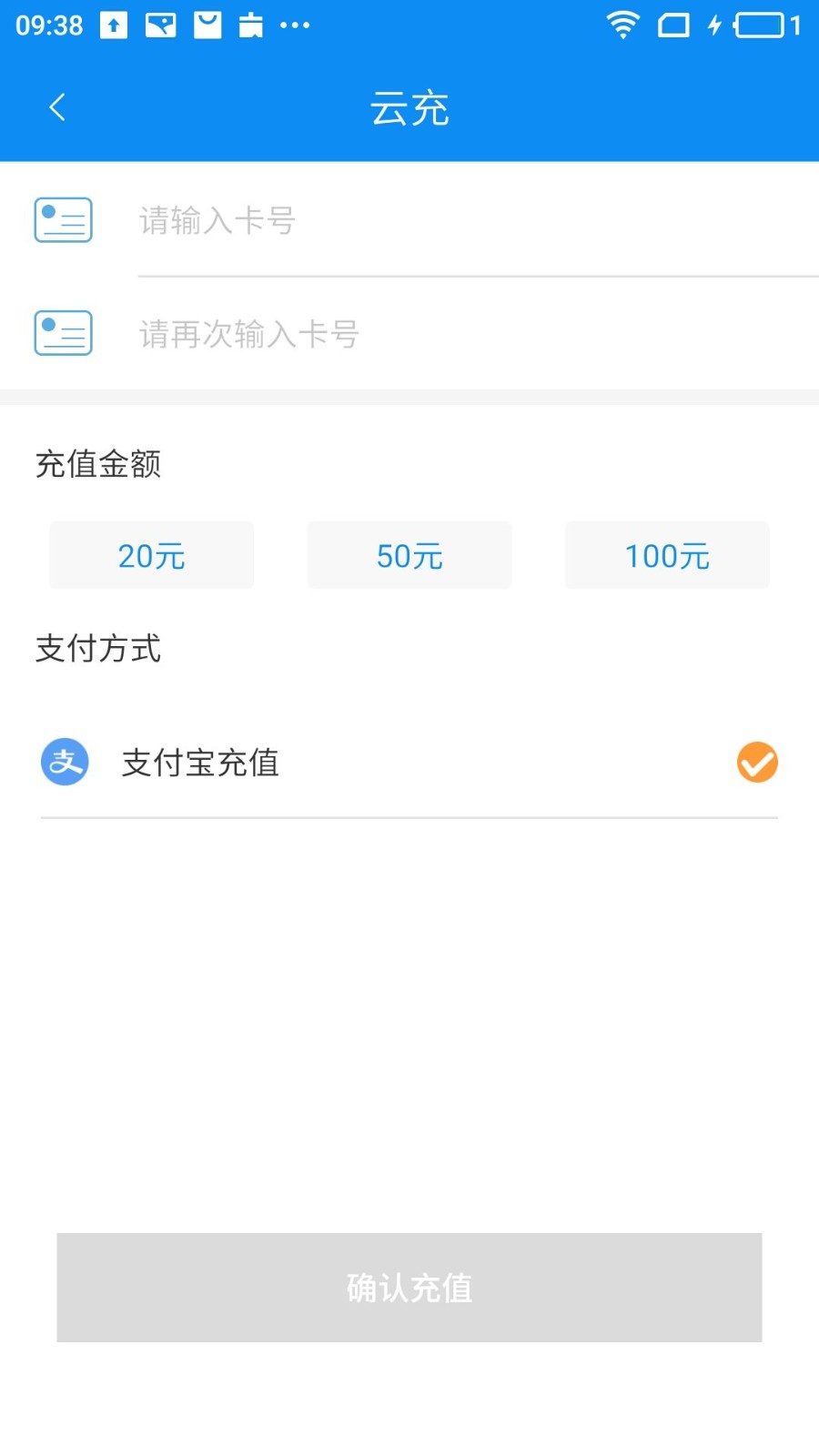This screenshot has width=819, height=1456.
Task: Select 支付宝充值 as the payment method
Action: point(200,763)
